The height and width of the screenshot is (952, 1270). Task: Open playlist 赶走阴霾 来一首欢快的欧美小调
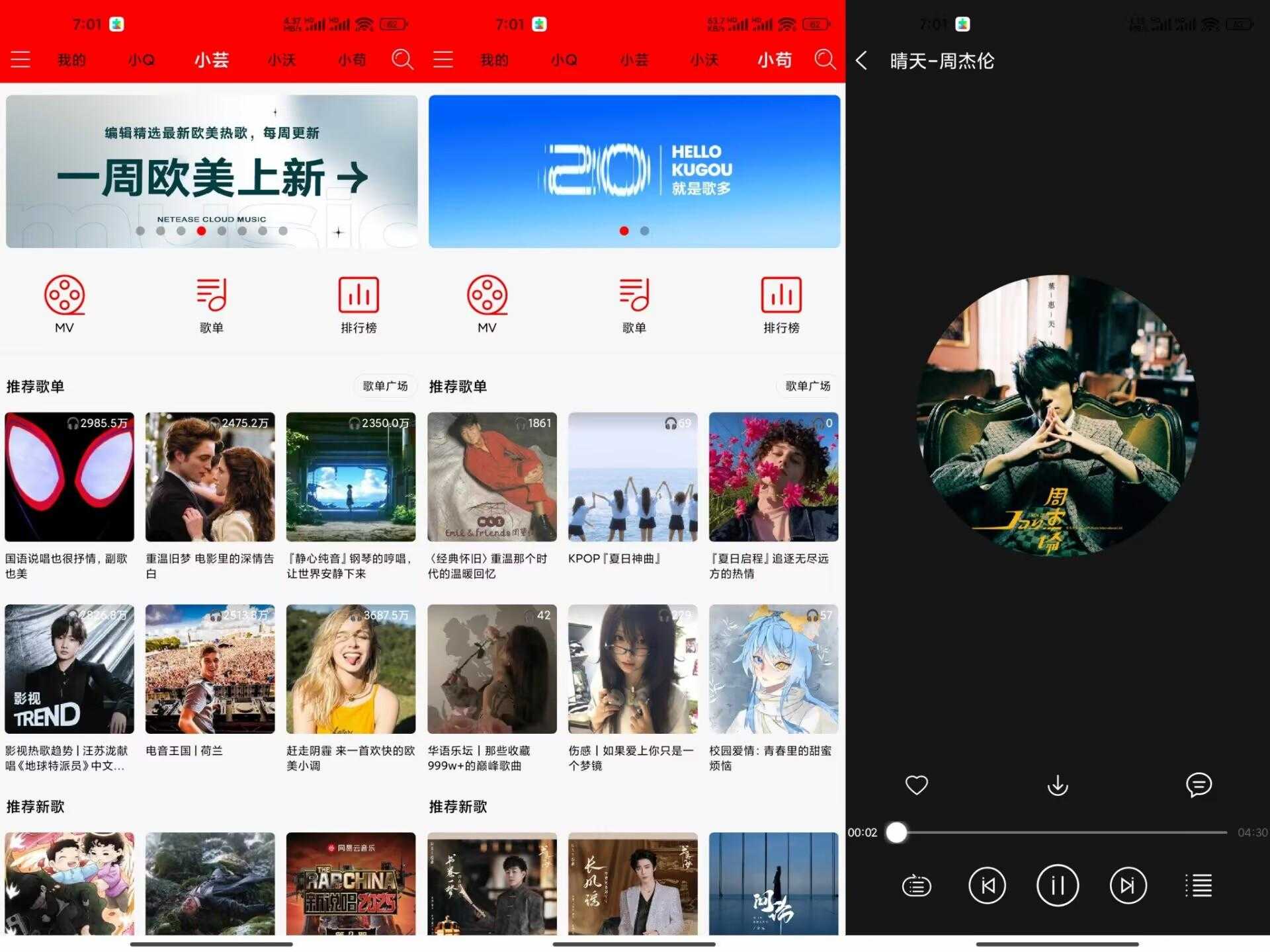pos(351,669)
